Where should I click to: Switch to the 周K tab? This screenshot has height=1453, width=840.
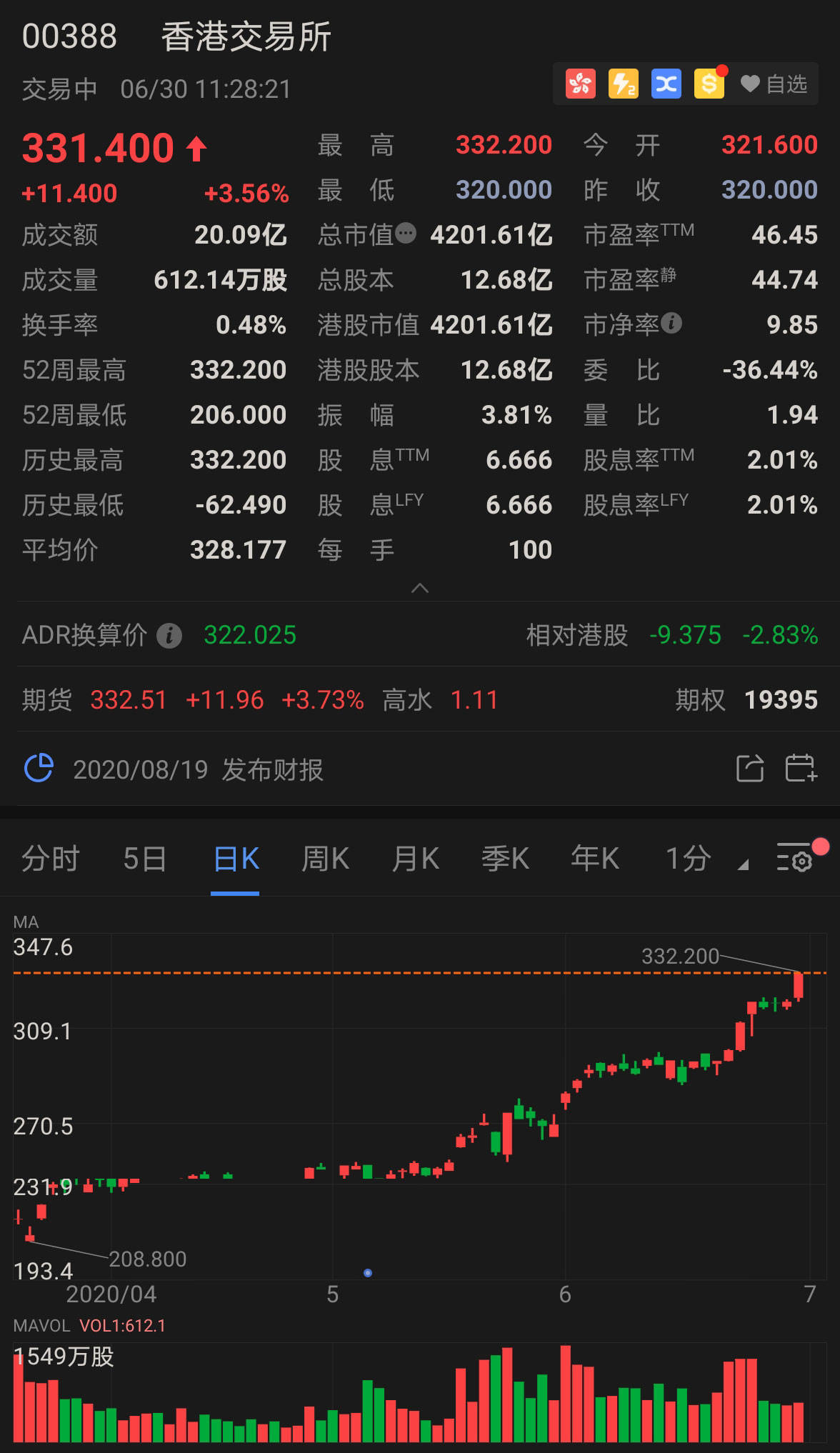324,858
